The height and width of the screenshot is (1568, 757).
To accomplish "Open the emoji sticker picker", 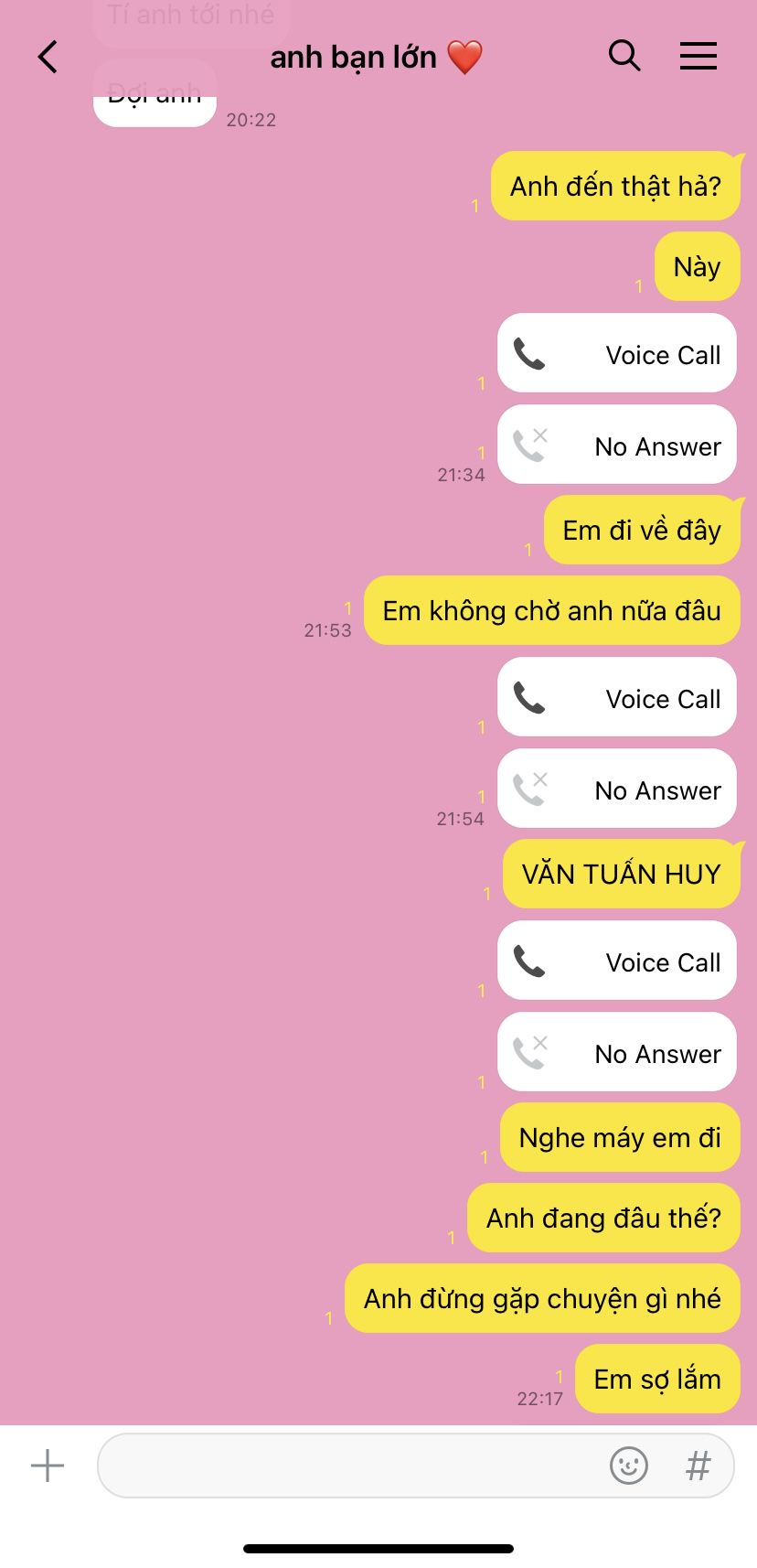I will 629,1466.
